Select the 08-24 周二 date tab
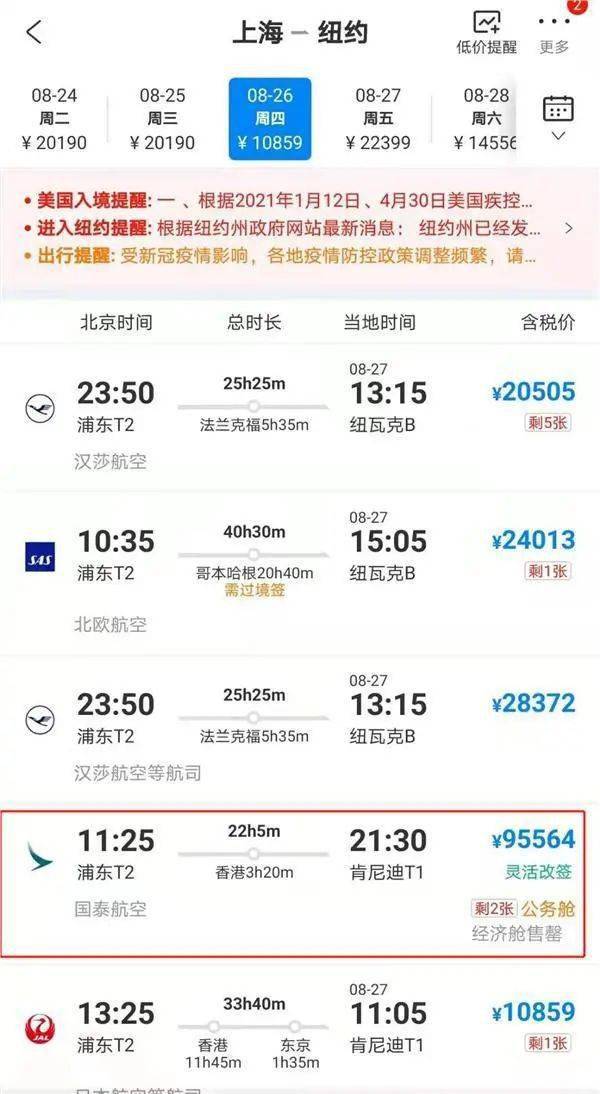 [54, 119]
